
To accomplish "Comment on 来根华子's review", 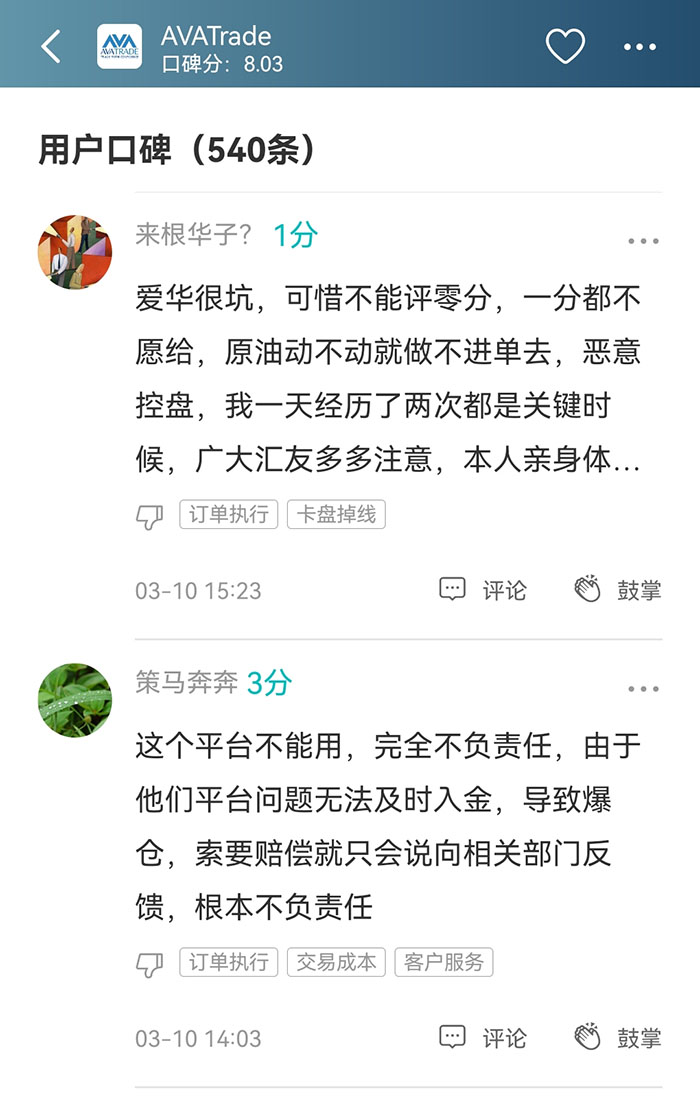I will click(483, 590).
